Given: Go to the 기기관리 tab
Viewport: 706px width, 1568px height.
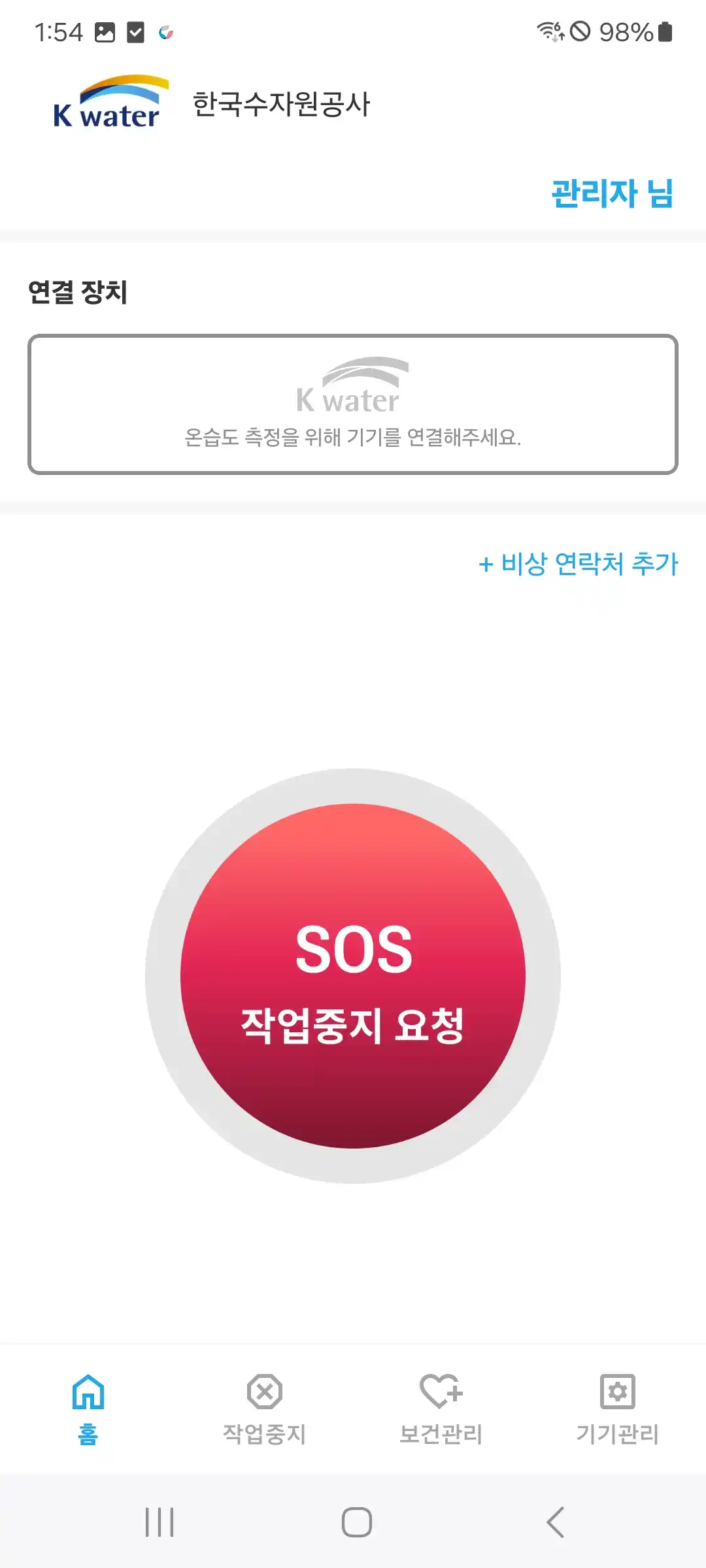Looking at the screenshot, I should (618, 1409).
